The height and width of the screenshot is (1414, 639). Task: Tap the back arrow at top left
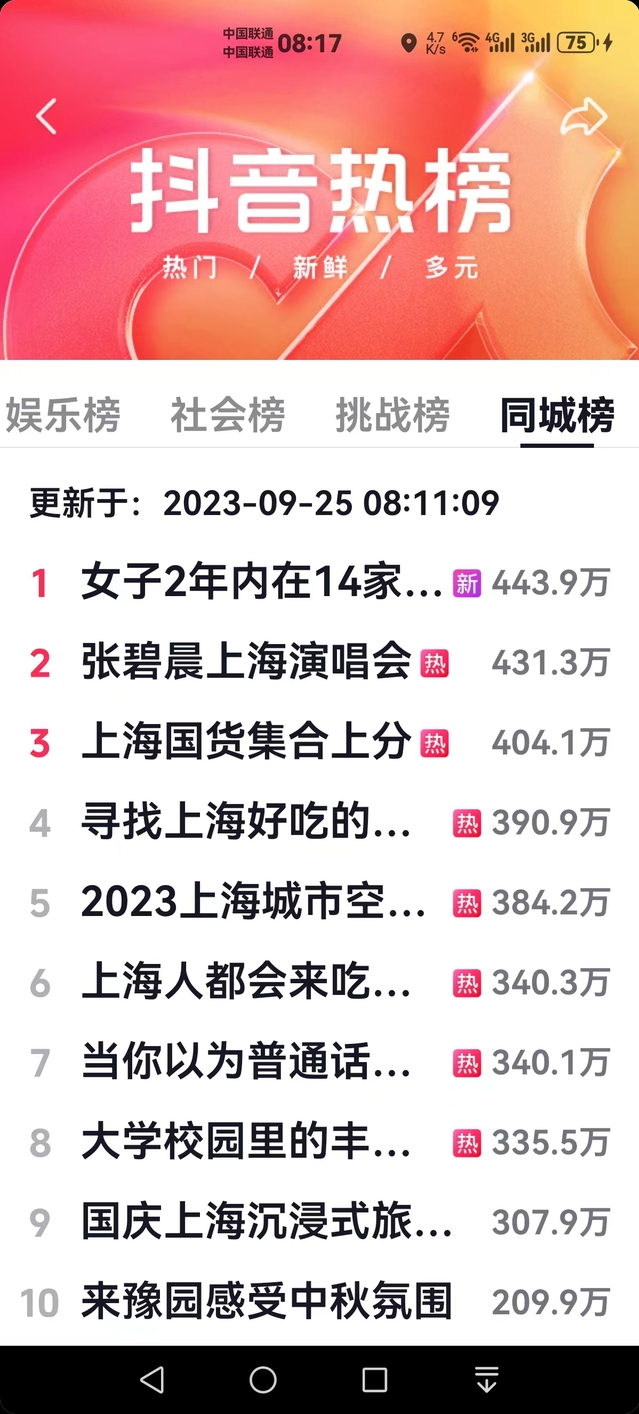(x=46, y=117)
